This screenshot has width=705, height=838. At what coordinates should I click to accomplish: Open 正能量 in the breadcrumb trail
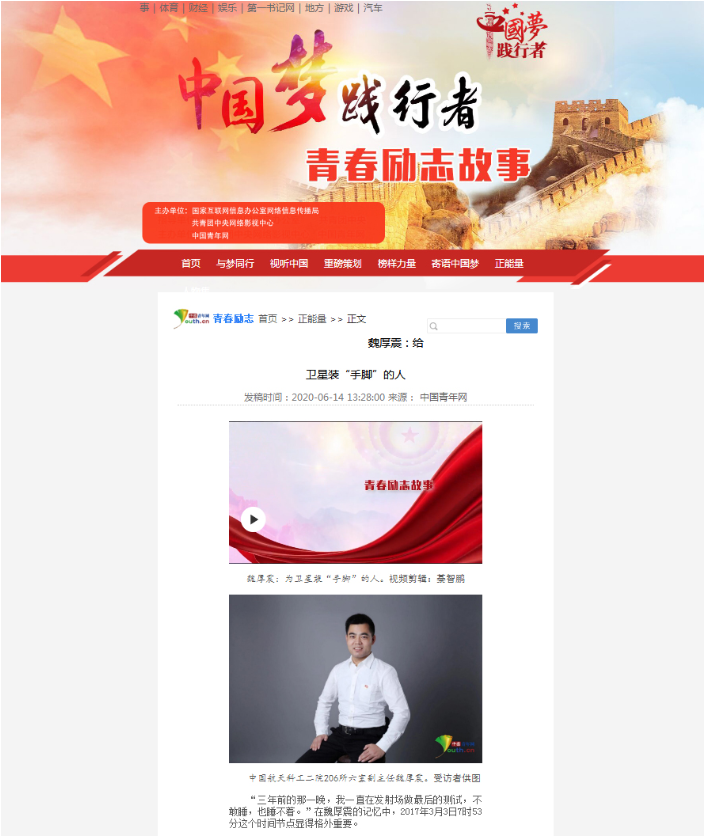click(x=312, y=319)
